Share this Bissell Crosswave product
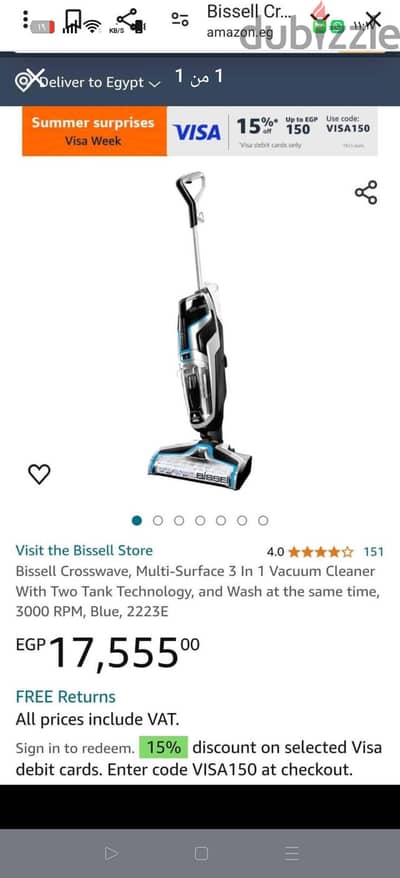 [x=366, y=193]
